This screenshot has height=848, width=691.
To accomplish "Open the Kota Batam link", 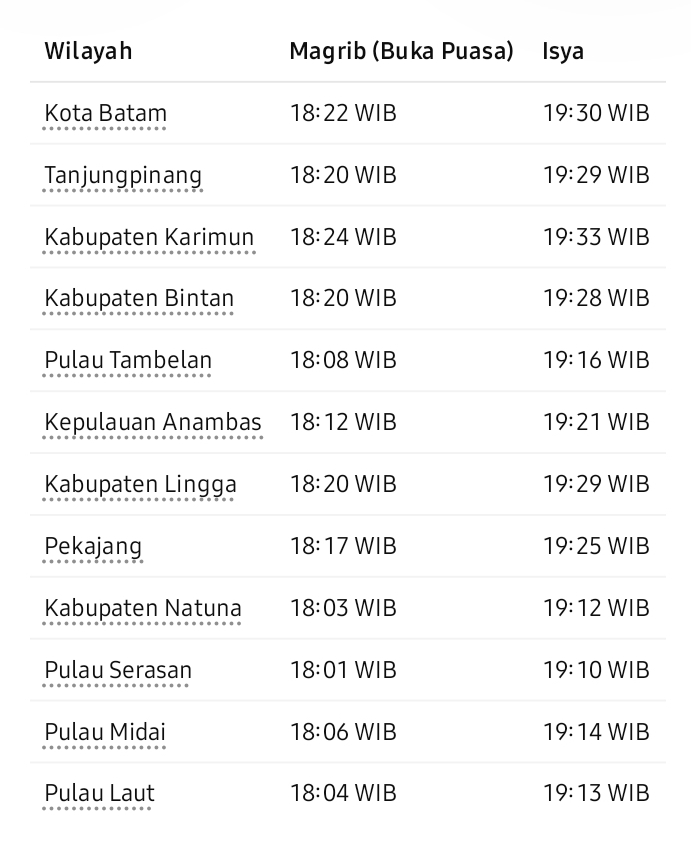I will point(105,114).
